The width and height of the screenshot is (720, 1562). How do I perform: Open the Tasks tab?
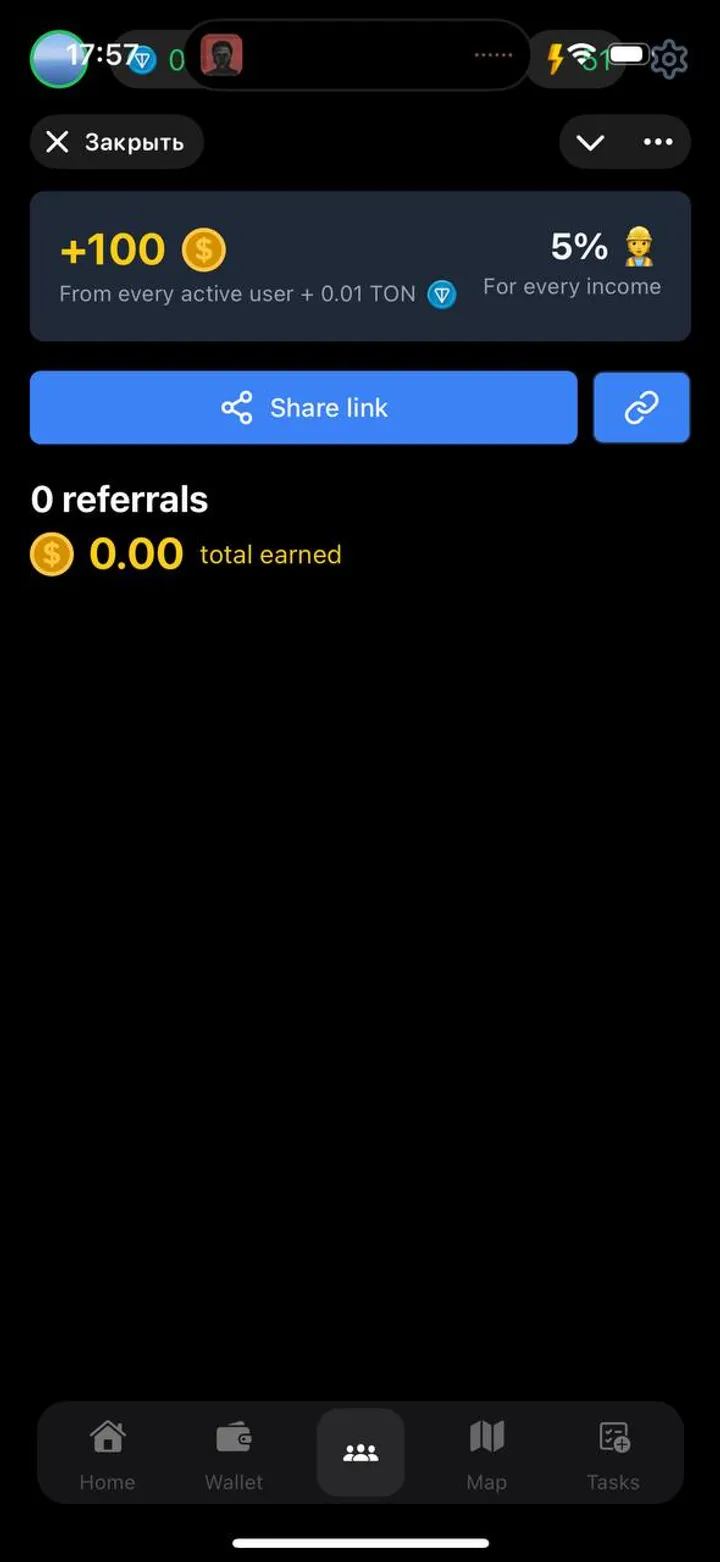pyautogui.click(x=613, y=1452)
